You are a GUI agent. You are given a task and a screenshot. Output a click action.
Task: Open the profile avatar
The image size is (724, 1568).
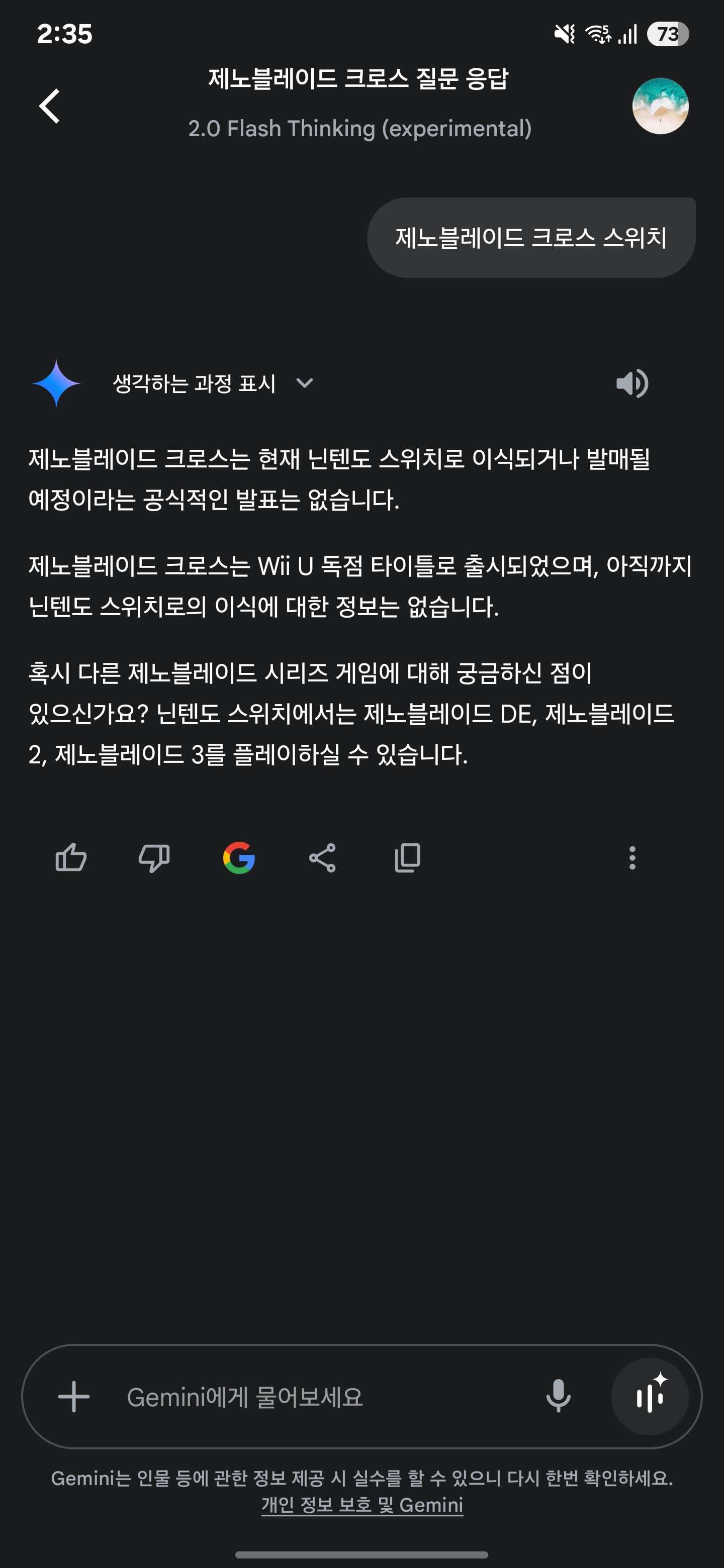660,106
